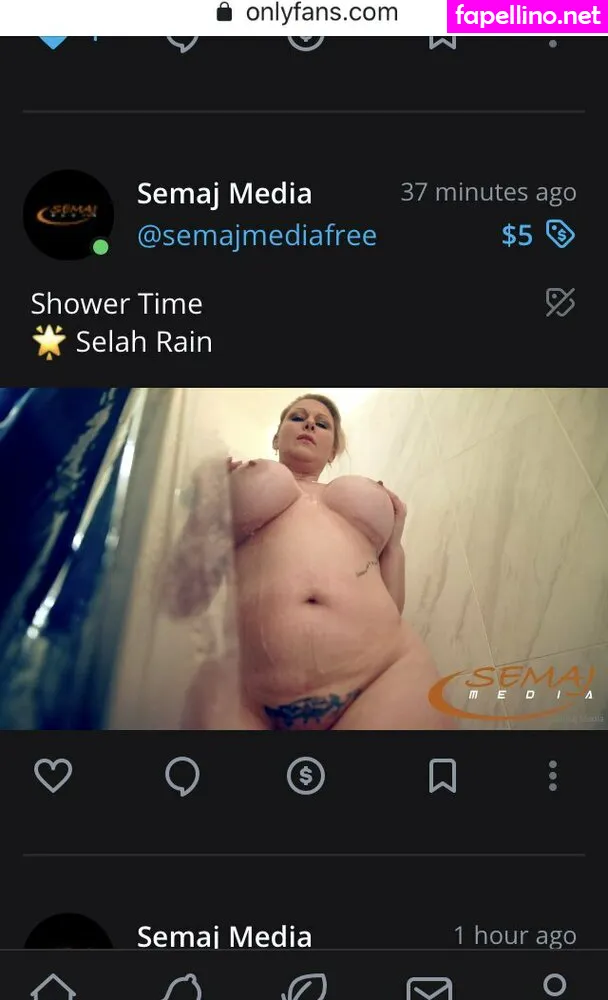Open the profile tab in bottom bar
The image size is (608, 1000).
[553, 986]
